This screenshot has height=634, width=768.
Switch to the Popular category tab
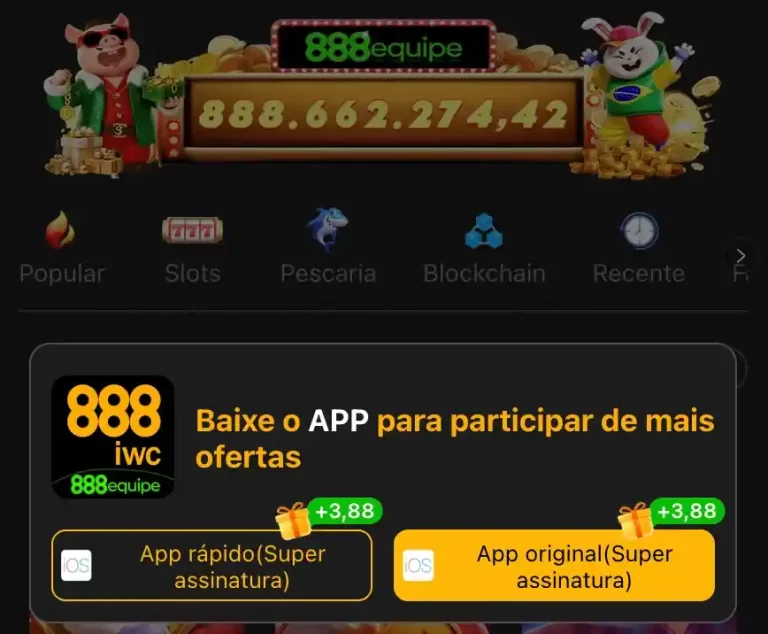pyautogui.click(x=62, y=249)
